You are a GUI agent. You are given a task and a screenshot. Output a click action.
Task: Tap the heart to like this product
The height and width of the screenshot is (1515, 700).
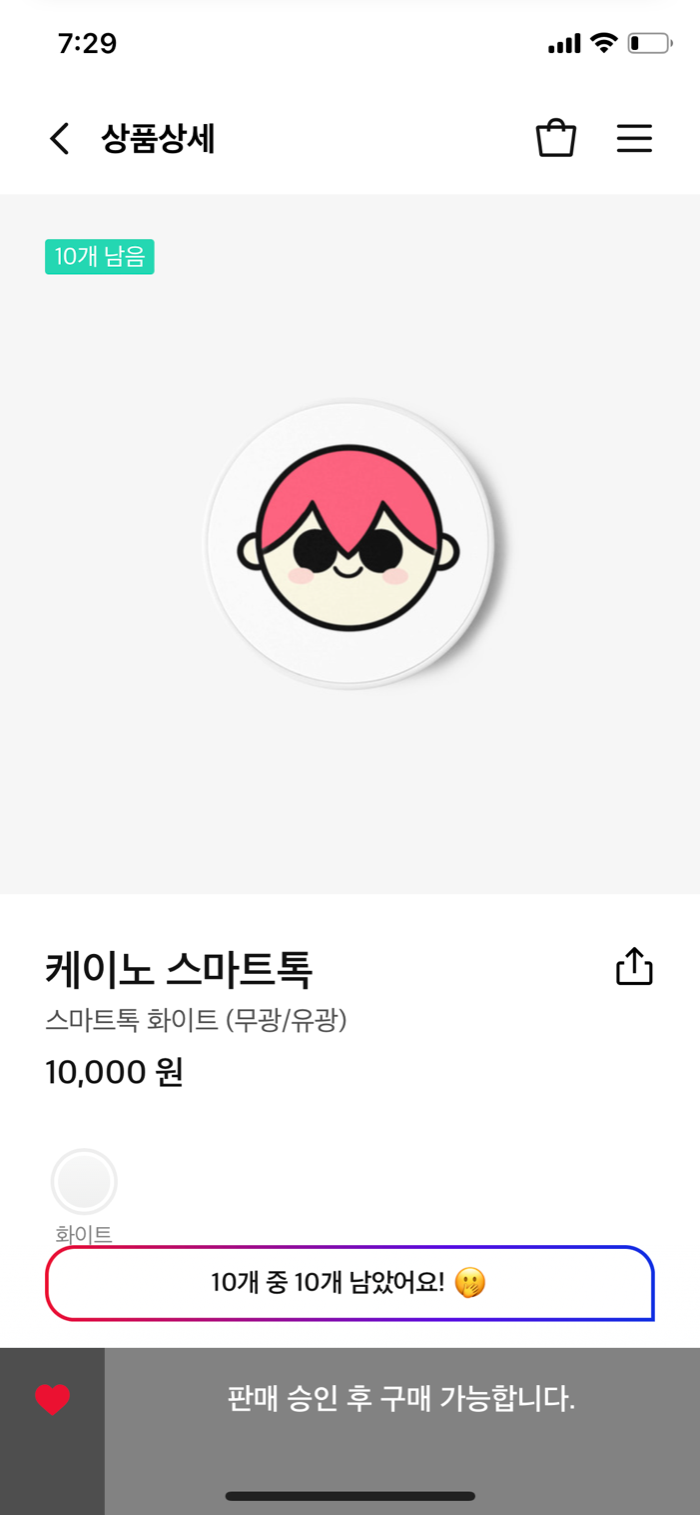pos(52,1399)
